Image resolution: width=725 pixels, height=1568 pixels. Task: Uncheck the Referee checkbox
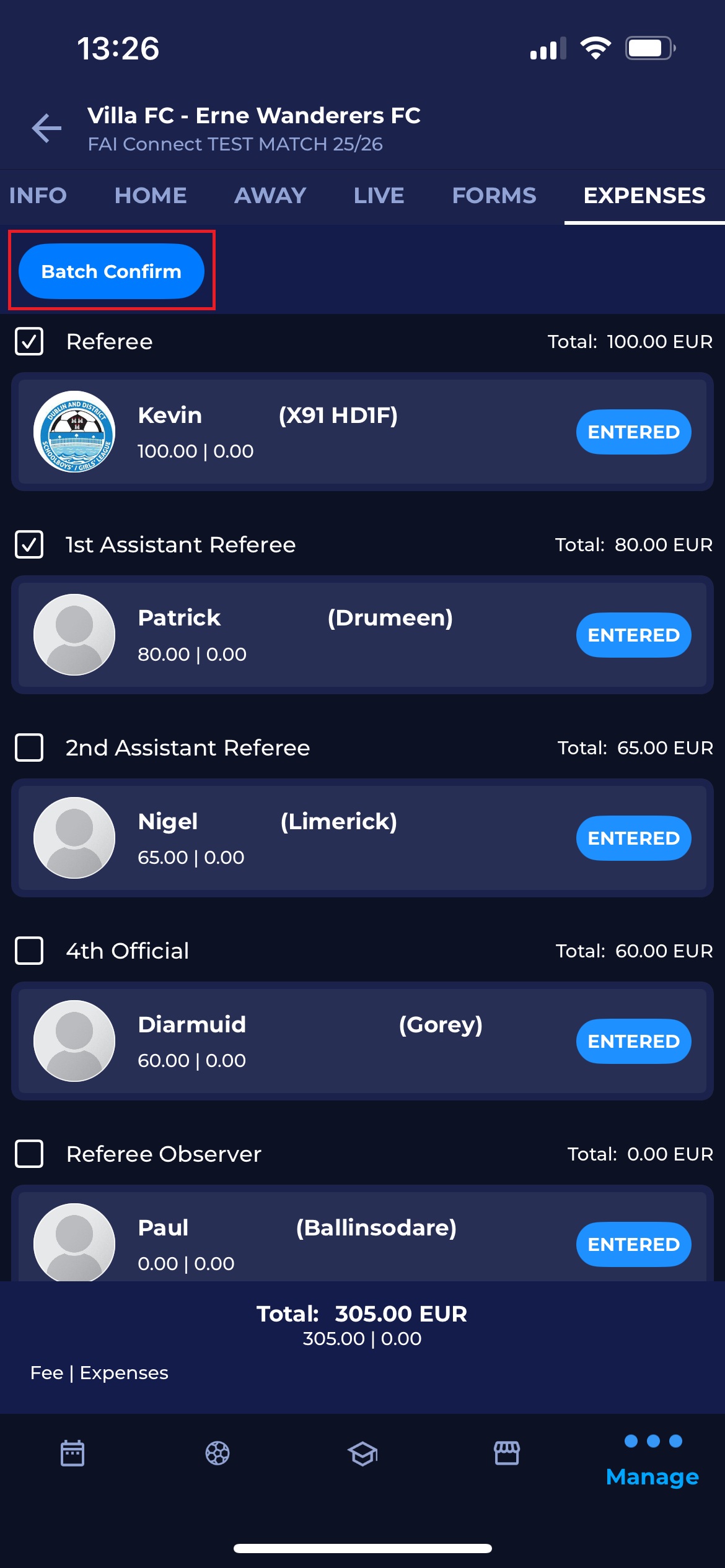(29, 341)
